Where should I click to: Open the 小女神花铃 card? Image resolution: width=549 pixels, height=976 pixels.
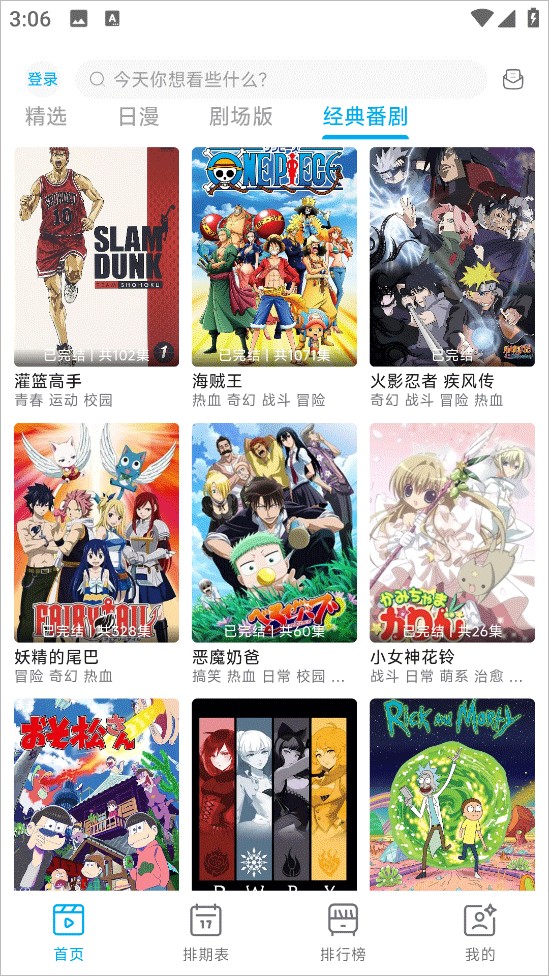point(453,553)
